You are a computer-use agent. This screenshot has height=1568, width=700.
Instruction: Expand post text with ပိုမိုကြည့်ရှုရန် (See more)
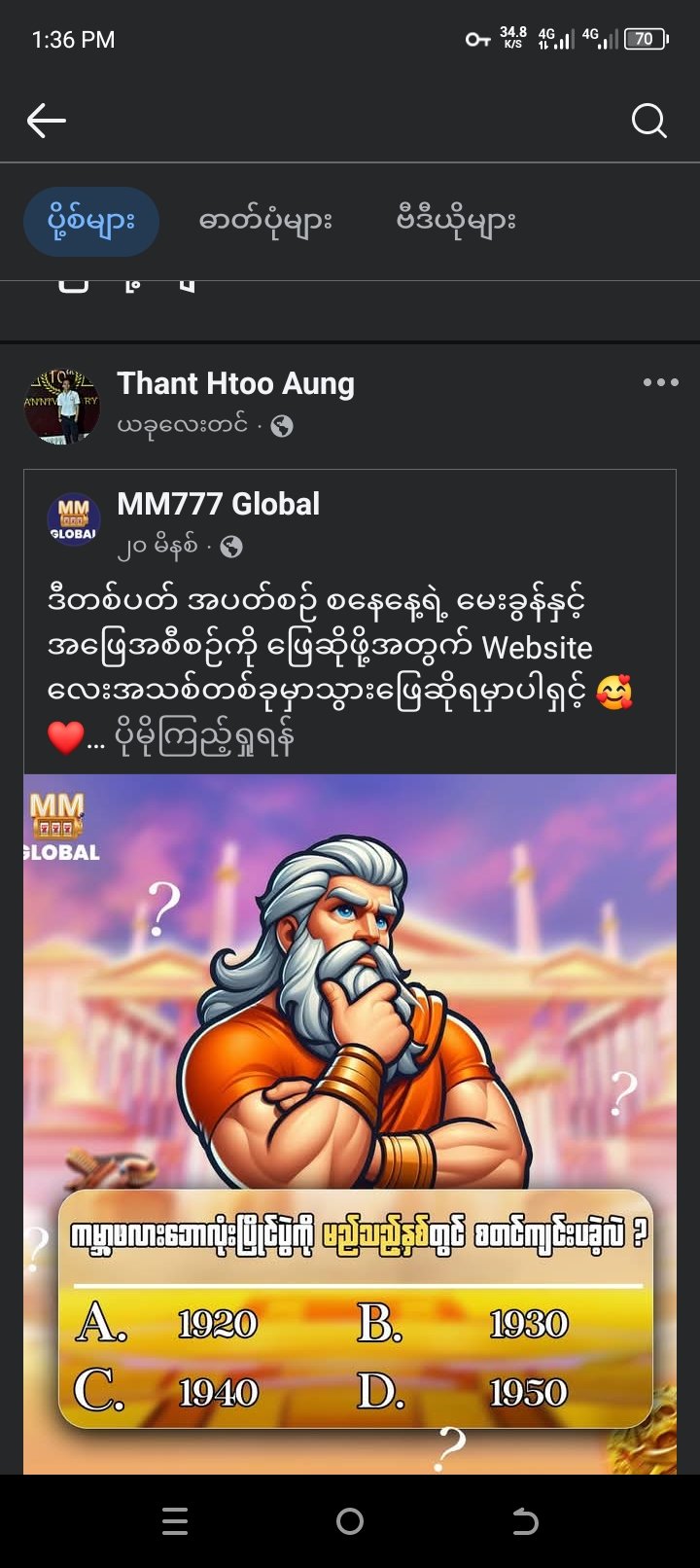tap(204, 738)
